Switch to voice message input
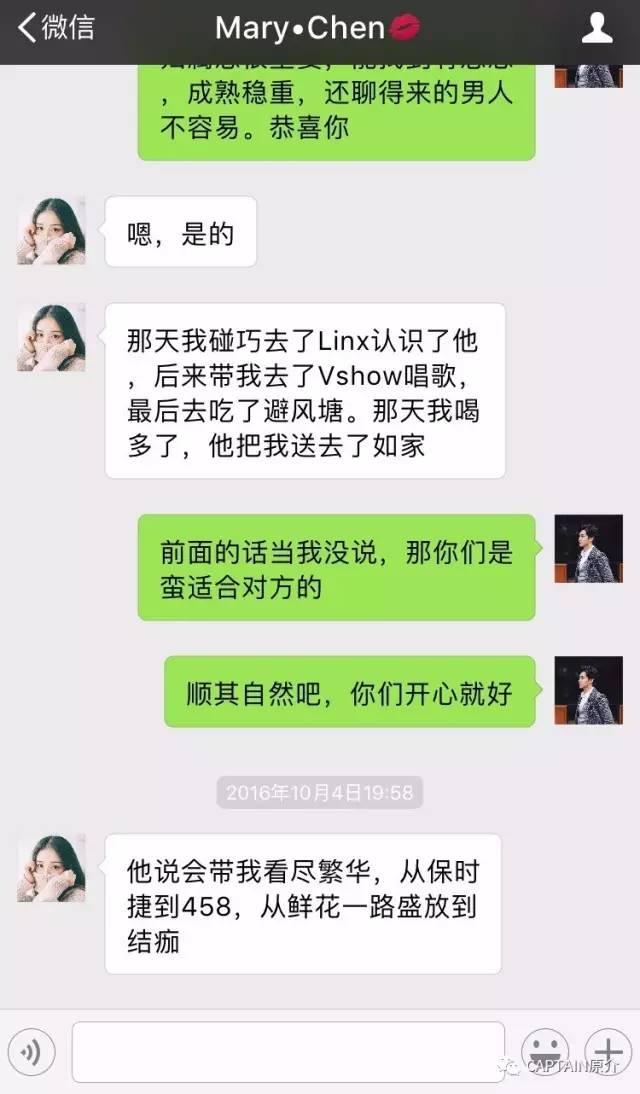This screenshot has width=640, height=1094. click(31, 1051)
